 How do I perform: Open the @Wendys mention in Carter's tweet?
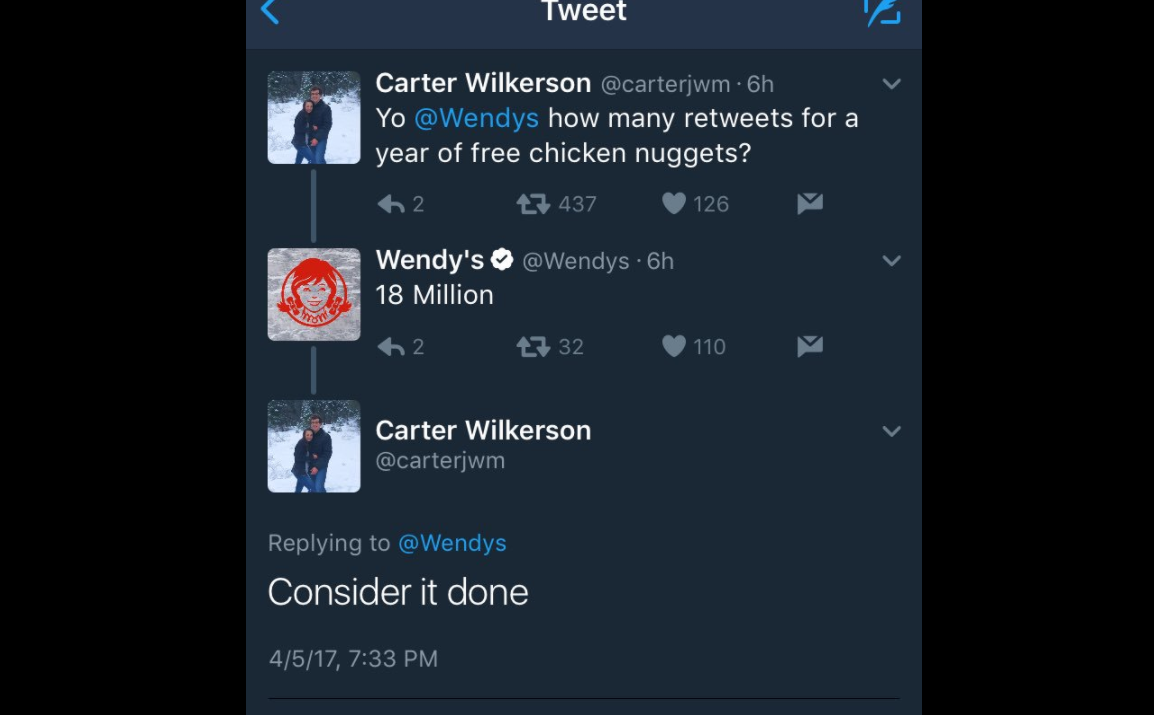pyautogui.click(x=476, y=118)
